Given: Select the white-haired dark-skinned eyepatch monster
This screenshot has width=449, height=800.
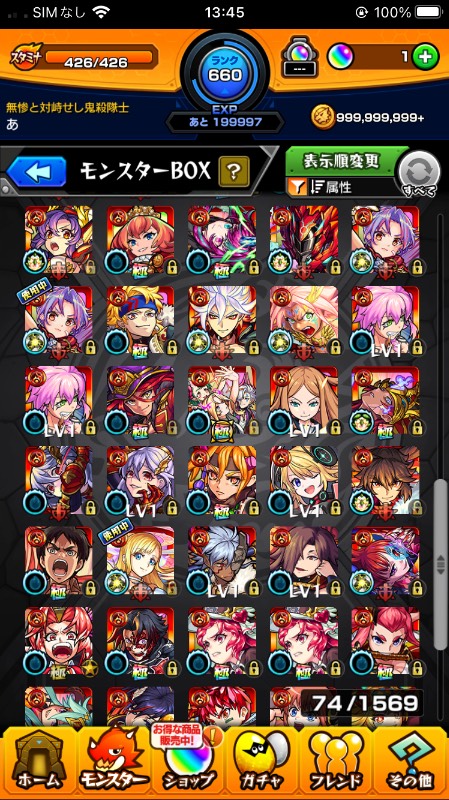Looking at the screenshot, I should pos(222,560).
